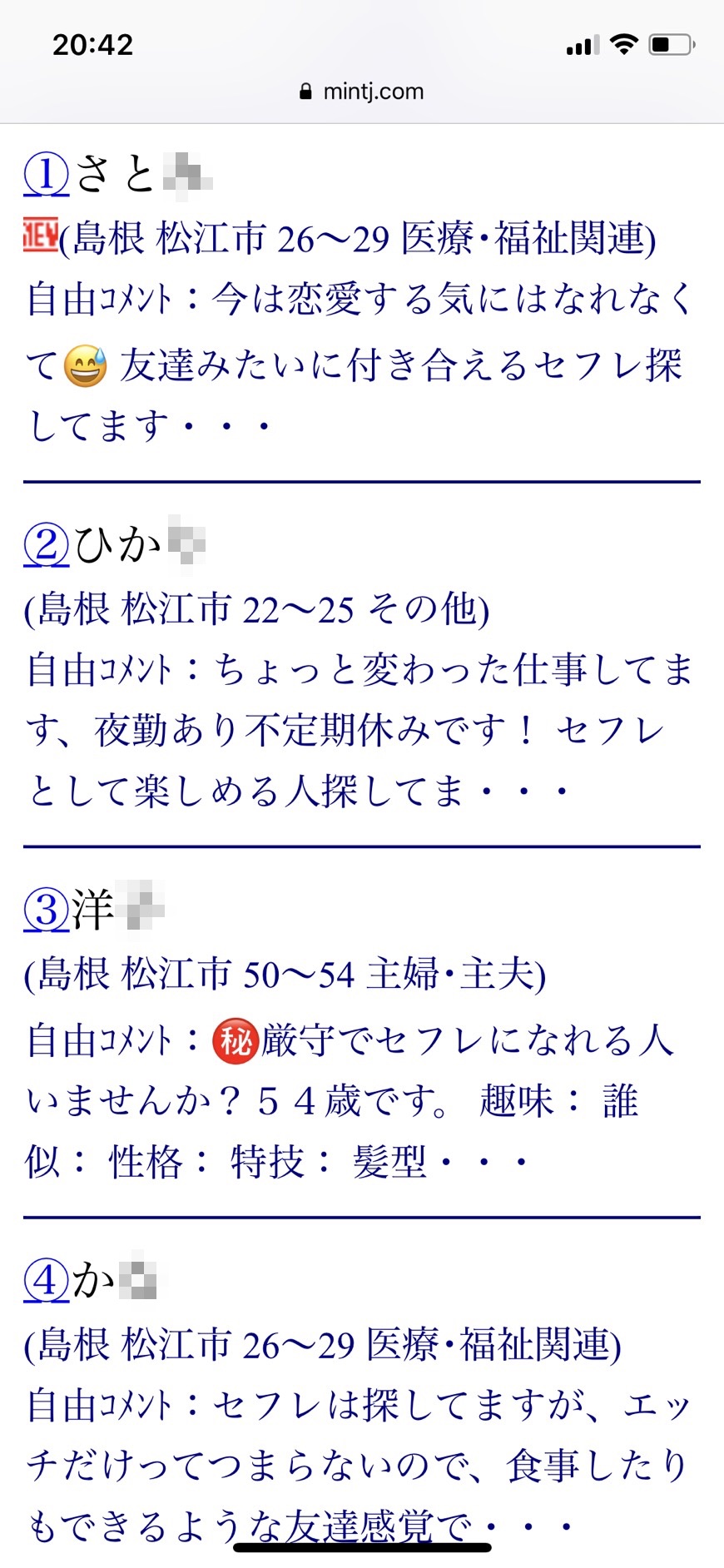The width and height of the screenshot is (724, 1568).
Task: Open profile link ② ひか
Action: 47,545
